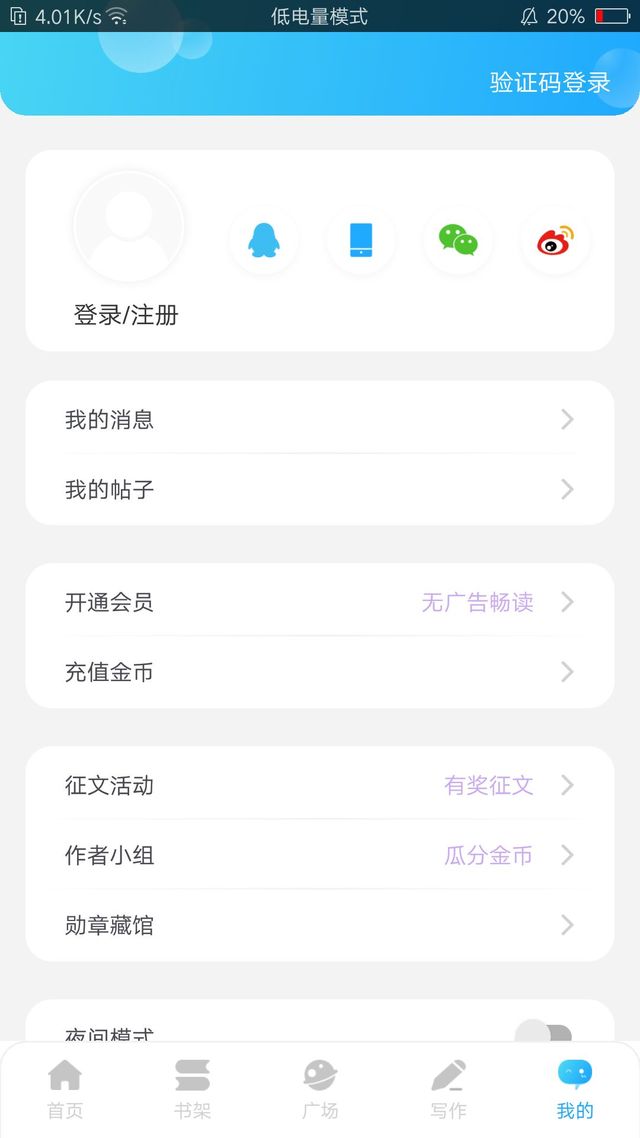
Task: Tap 验证码登录 in the header
Action: pyautogui.click(x=550, y=82)
